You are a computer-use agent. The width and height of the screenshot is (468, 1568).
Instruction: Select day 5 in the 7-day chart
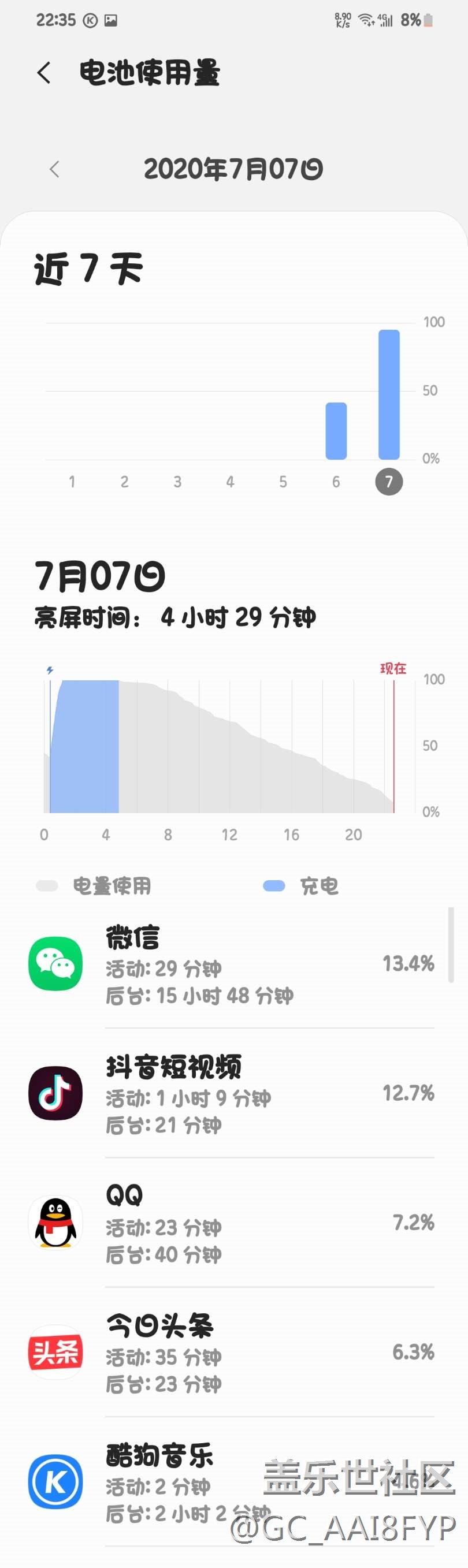[x=283, y=482]
